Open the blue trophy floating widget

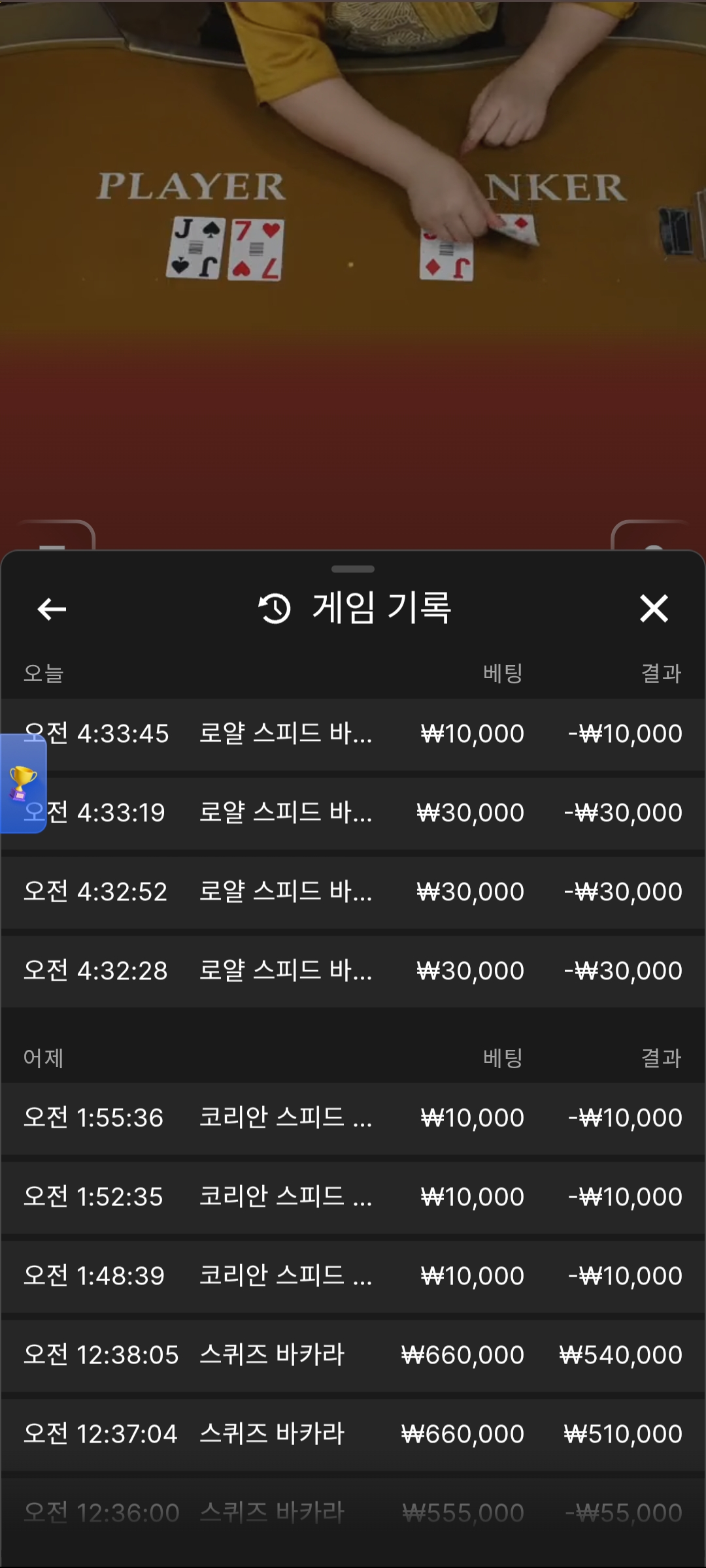(23, 783)
